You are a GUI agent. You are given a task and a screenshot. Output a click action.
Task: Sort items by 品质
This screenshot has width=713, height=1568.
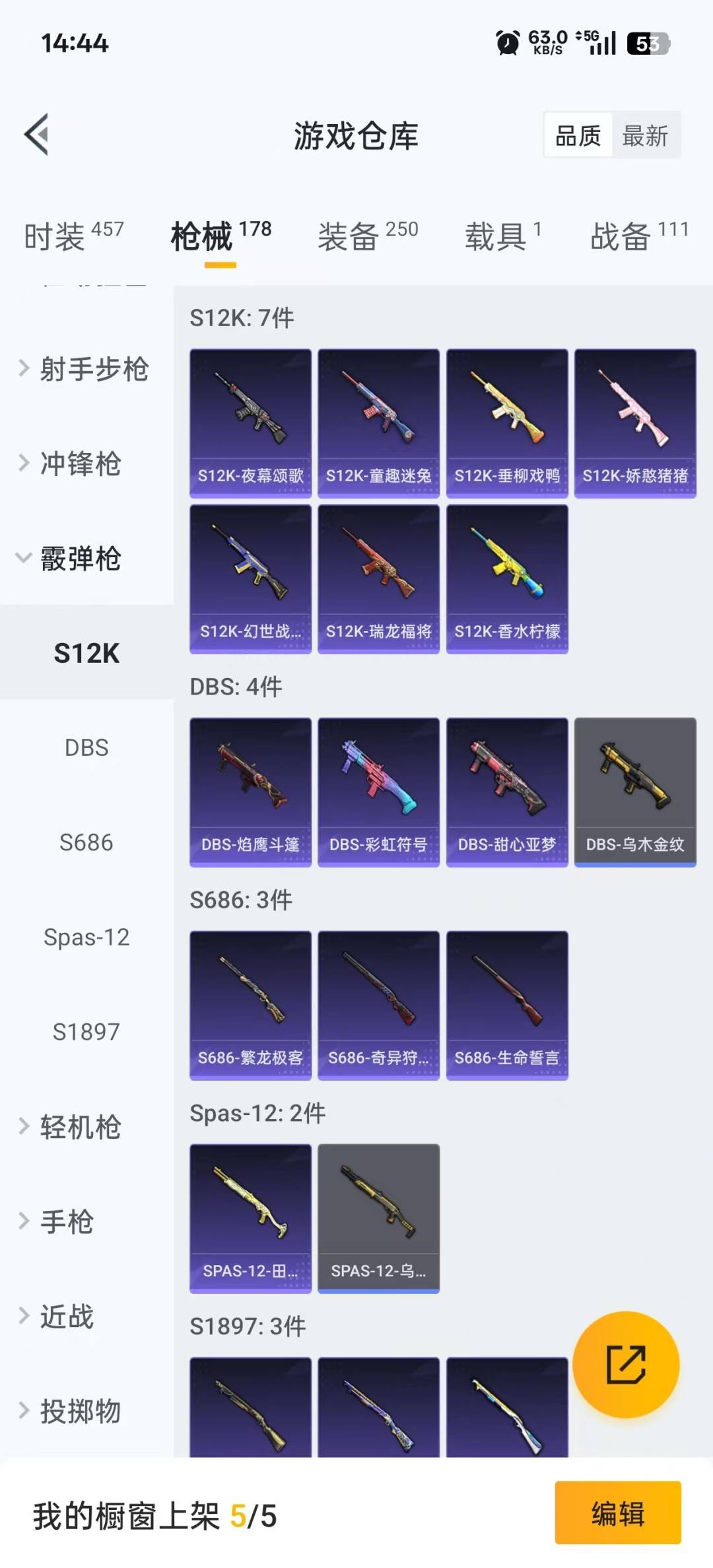pos(578,136)
